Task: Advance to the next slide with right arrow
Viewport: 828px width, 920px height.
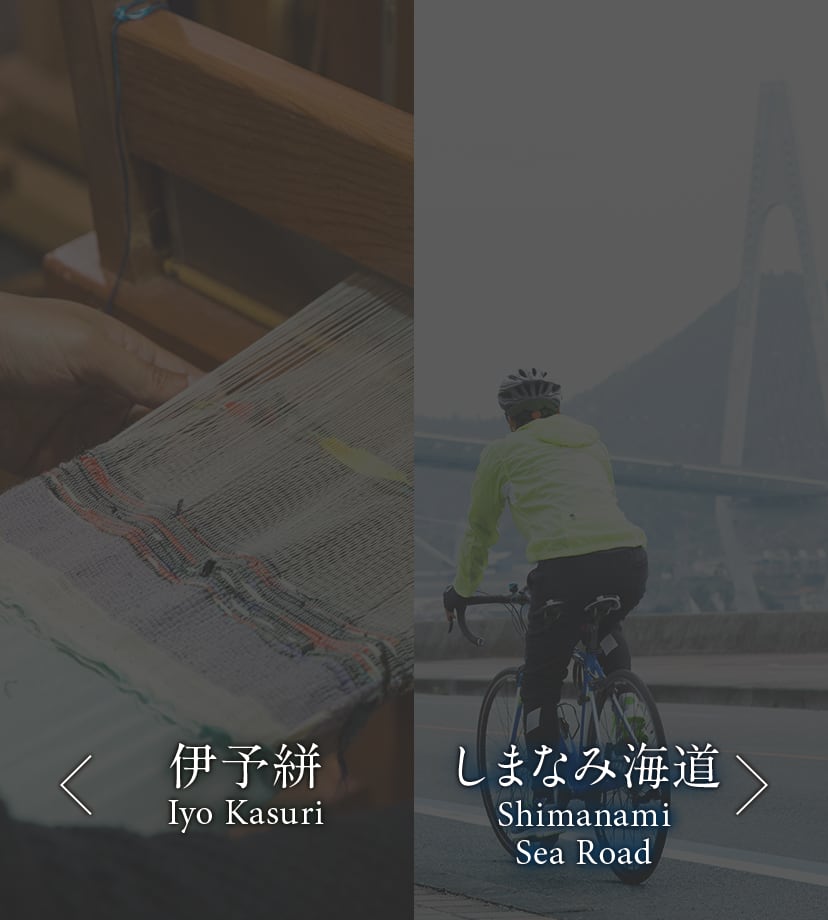Action: (x=751, y=785)
